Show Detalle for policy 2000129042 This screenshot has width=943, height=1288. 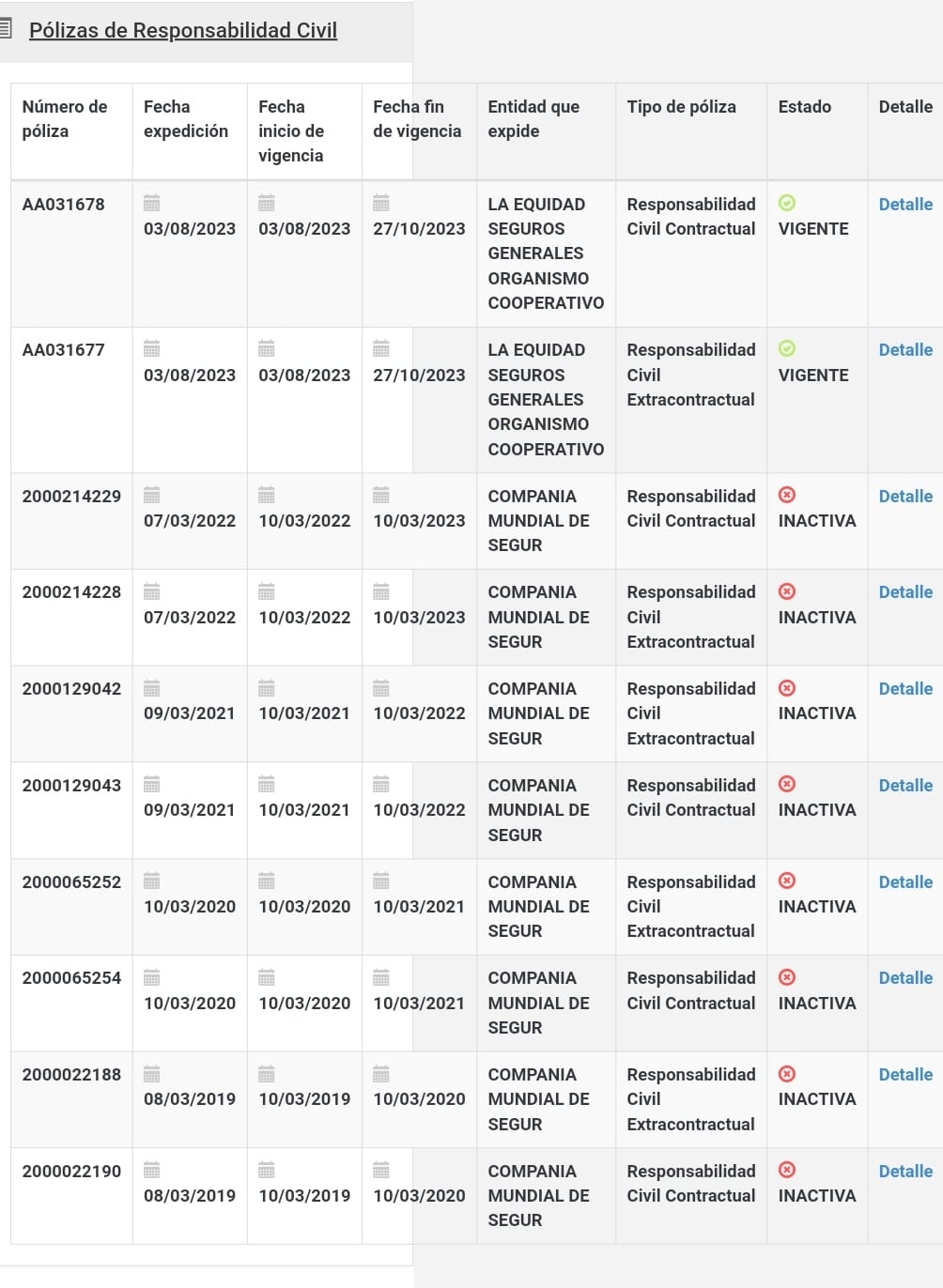pos(904,689)
